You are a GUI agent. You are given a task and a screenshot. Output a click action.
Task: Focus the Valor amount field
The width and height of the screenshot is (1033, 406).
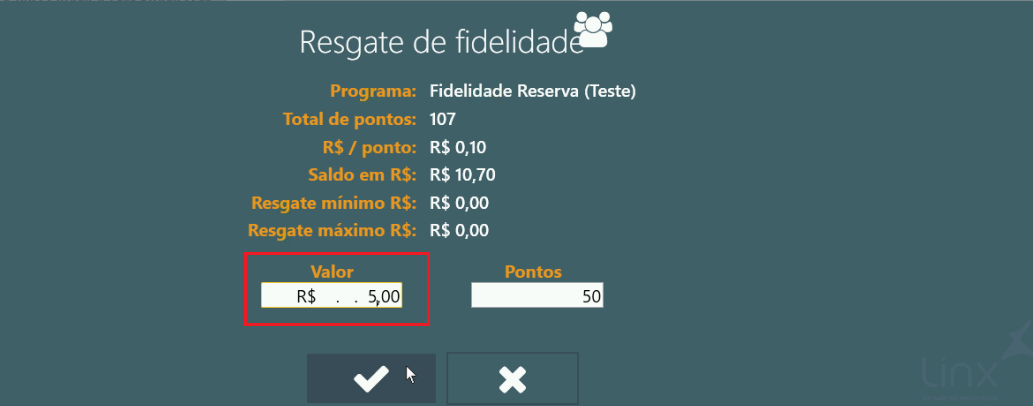332,296
